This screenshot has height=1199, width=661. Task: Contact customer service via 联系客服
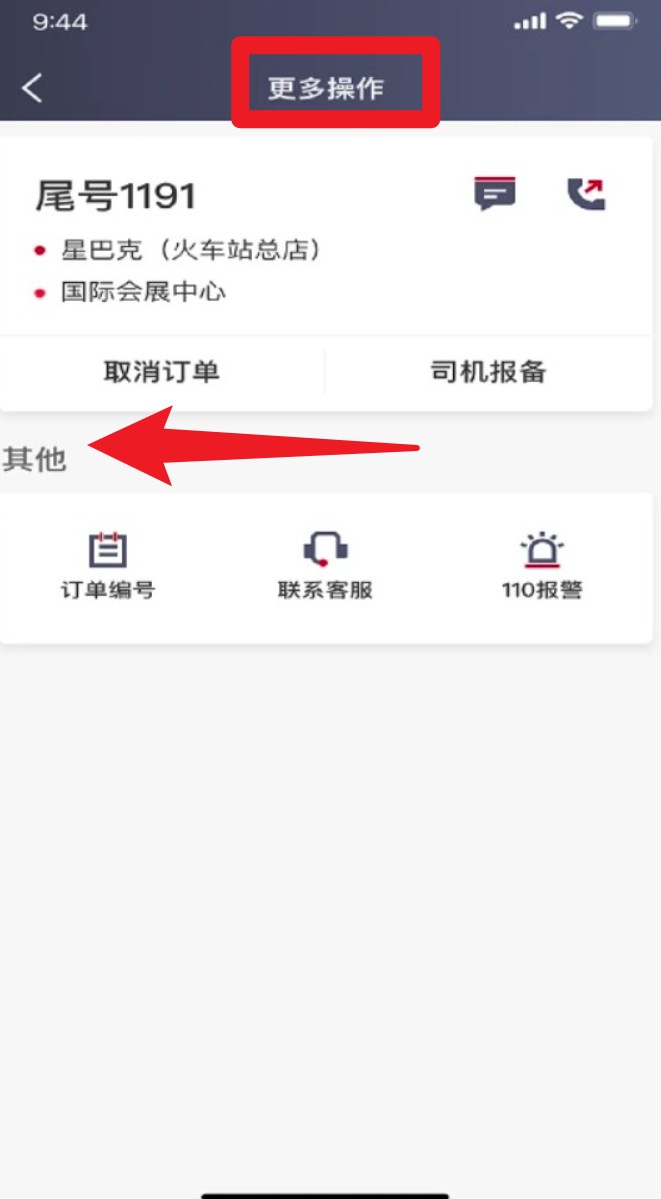pyautogui.click(x=325, y=566)
